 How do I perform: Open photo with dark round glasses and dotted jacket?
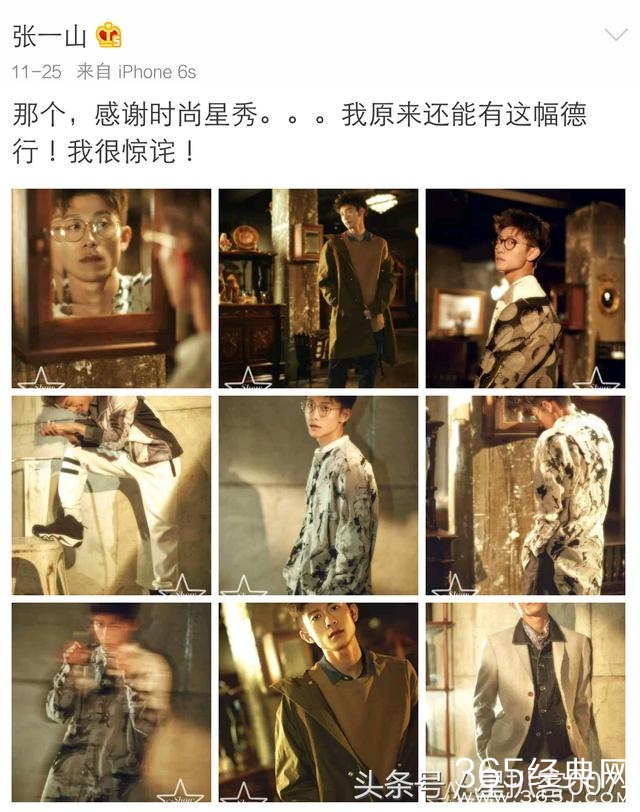point(526,288)
